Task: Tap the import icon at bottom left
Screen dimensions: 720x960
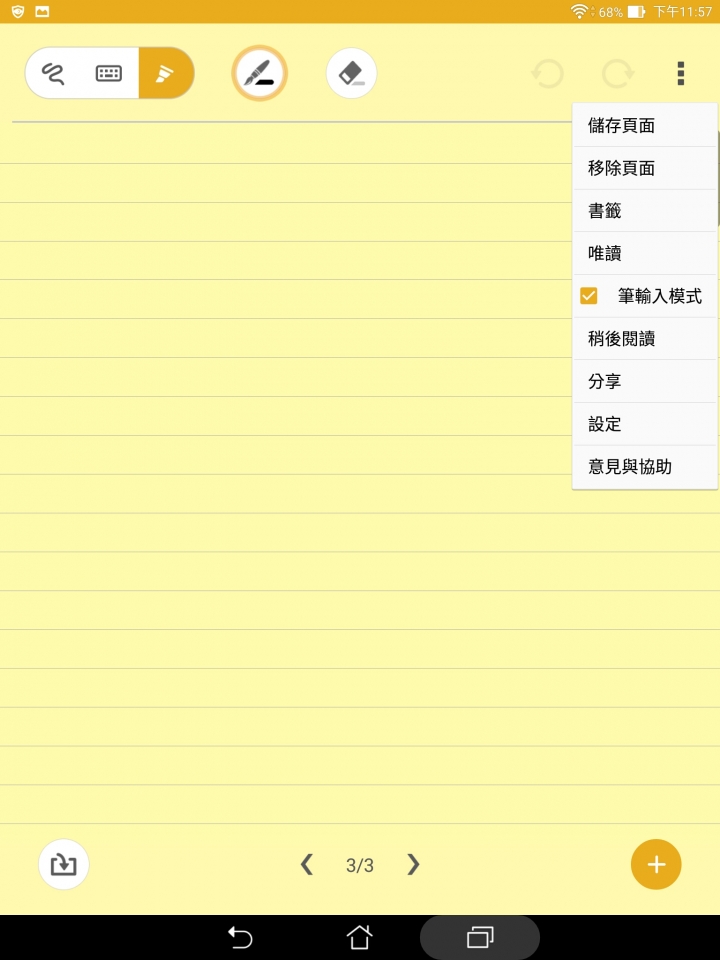Action: click(64, 864)
